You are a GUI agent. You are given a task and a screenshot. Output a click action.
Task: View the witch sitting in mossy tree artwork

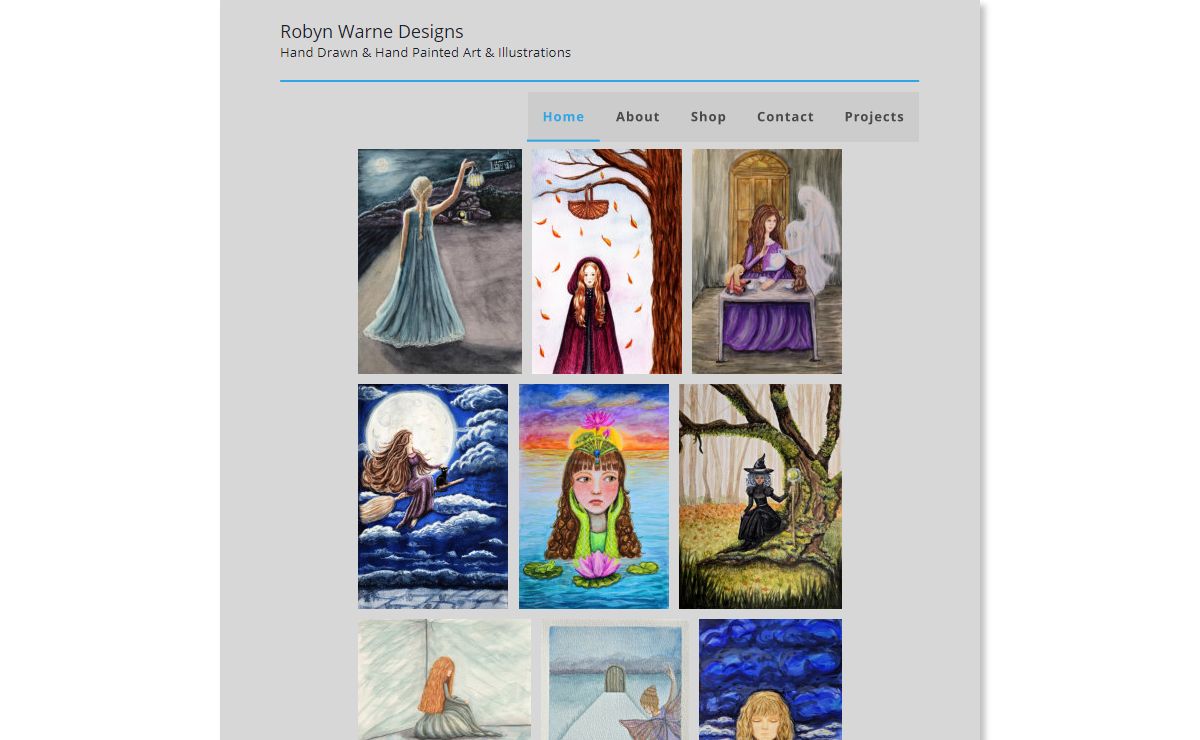pos(760,496)
